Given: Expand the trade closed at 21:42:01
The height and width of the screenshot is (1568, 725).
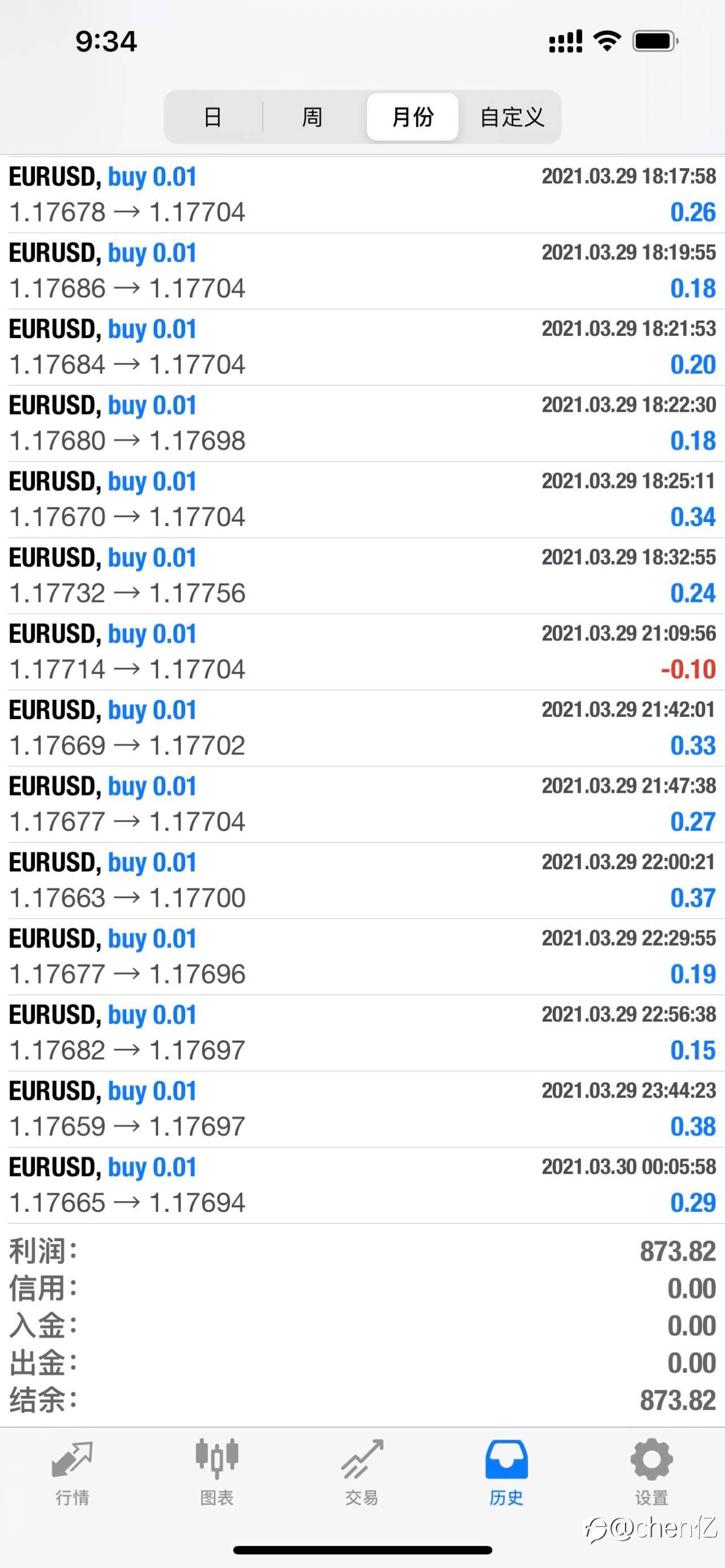Looking at the screenshot, I should coord(362,728).
